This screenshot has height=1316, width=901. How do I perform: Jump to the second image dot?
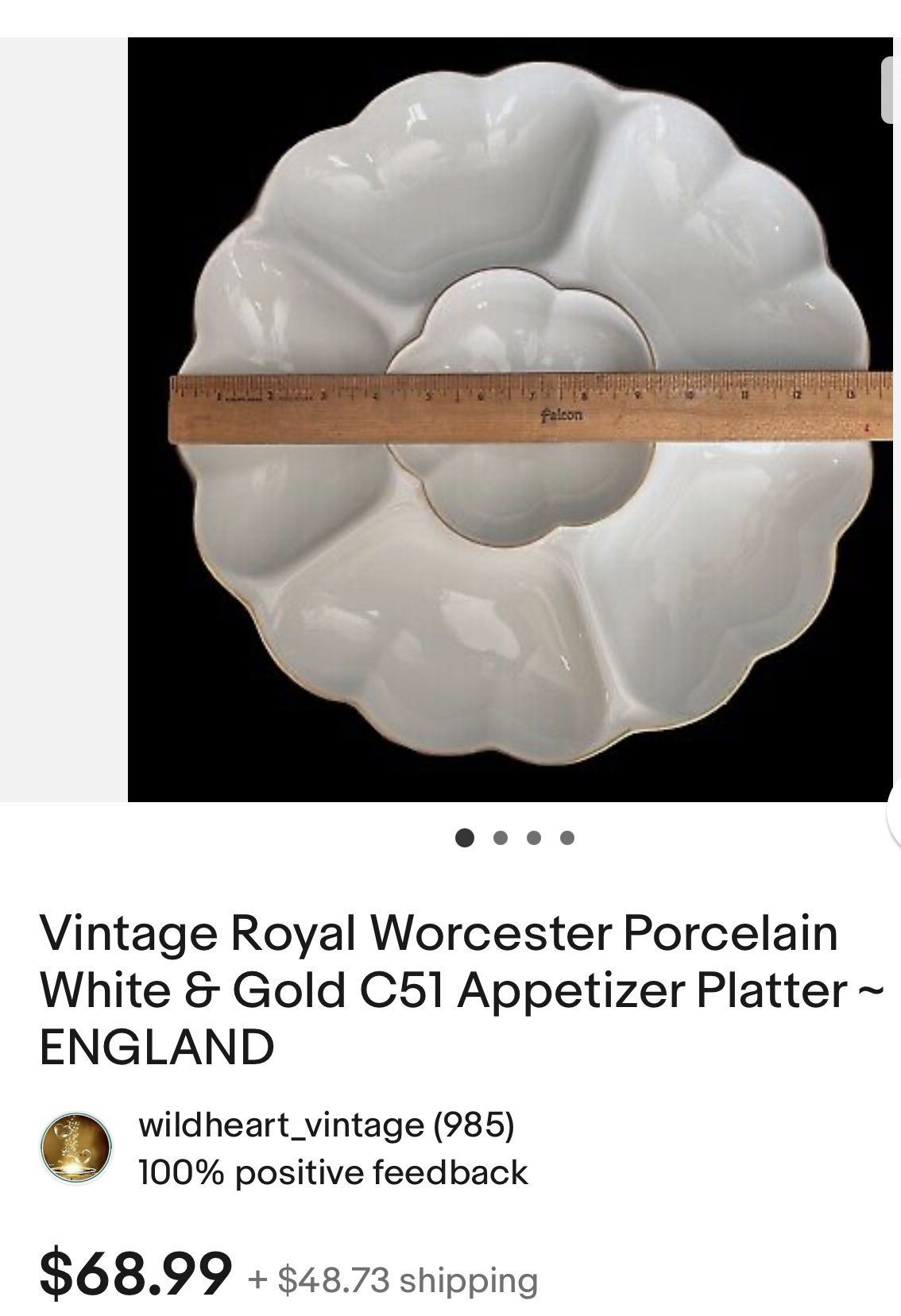[x=500, y=837]
